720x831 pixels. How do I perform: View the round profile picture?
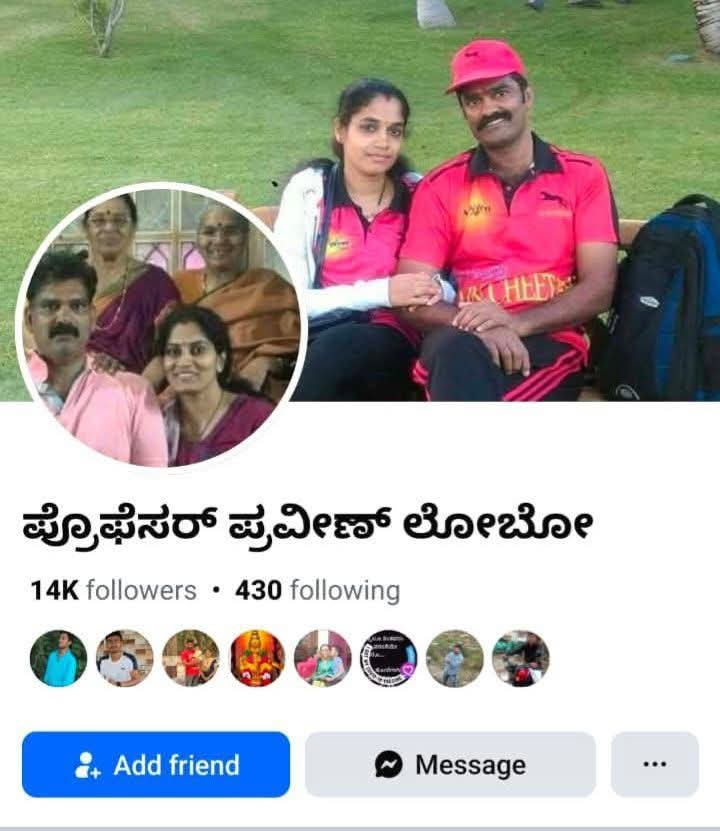[x=162, y=326]
